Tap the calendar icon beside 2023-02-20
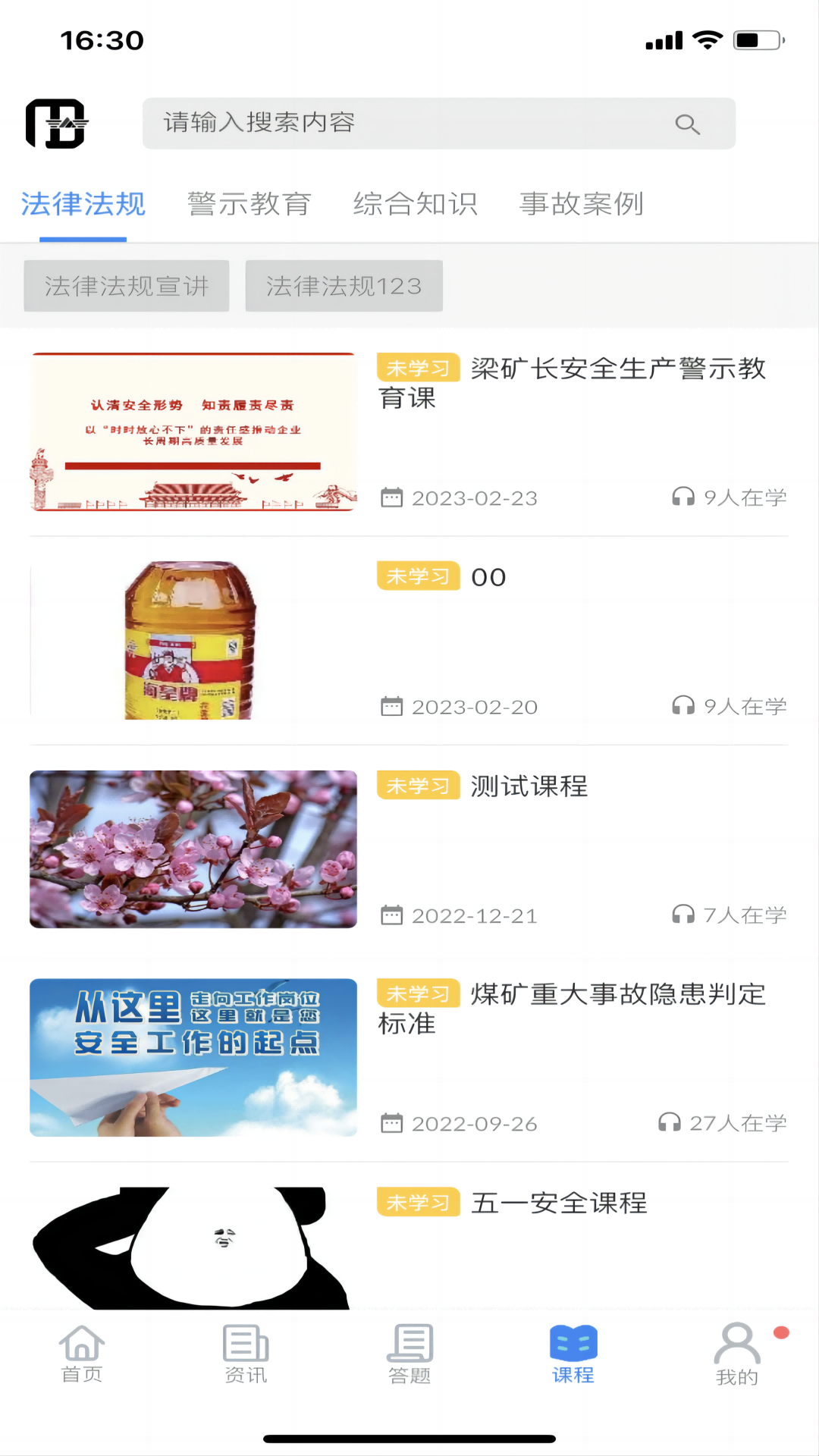The image size is (819, 1456). pos(391,705)
